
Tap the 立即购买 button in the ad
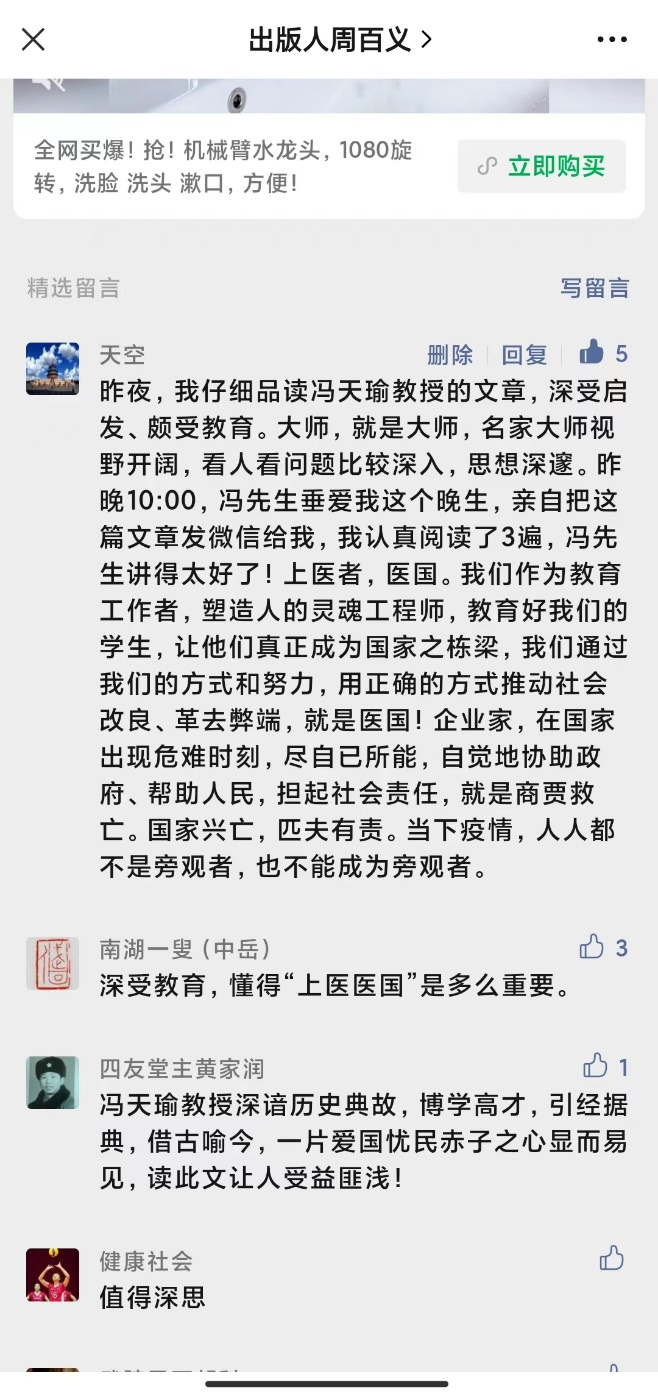(x=542, y=166)
